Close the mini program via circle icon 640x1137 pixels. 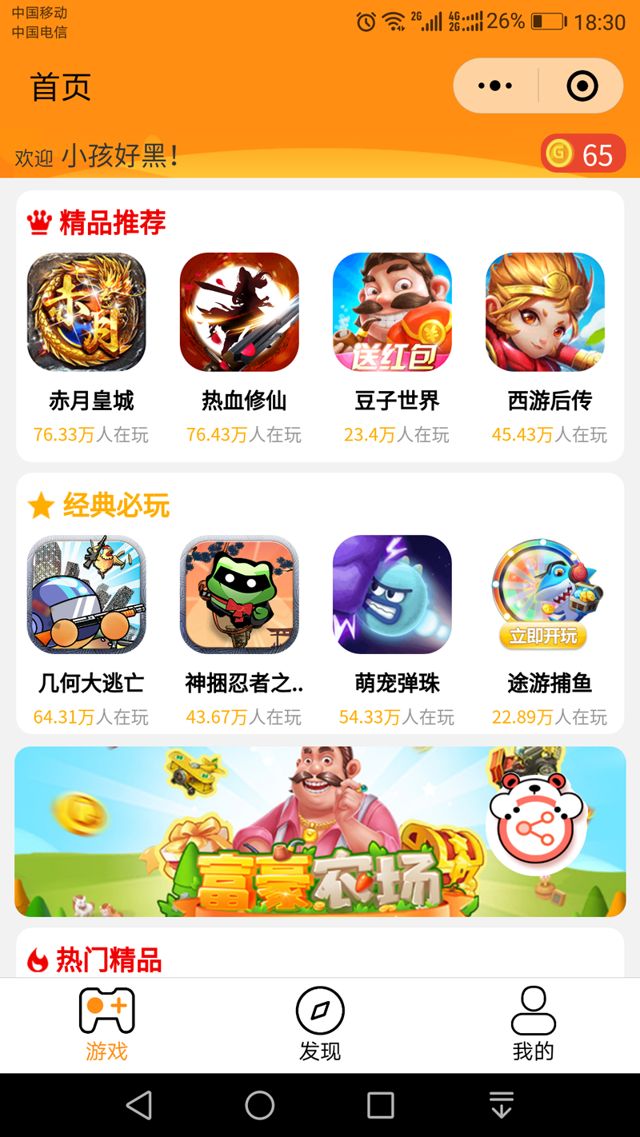[x=582, y=86]
